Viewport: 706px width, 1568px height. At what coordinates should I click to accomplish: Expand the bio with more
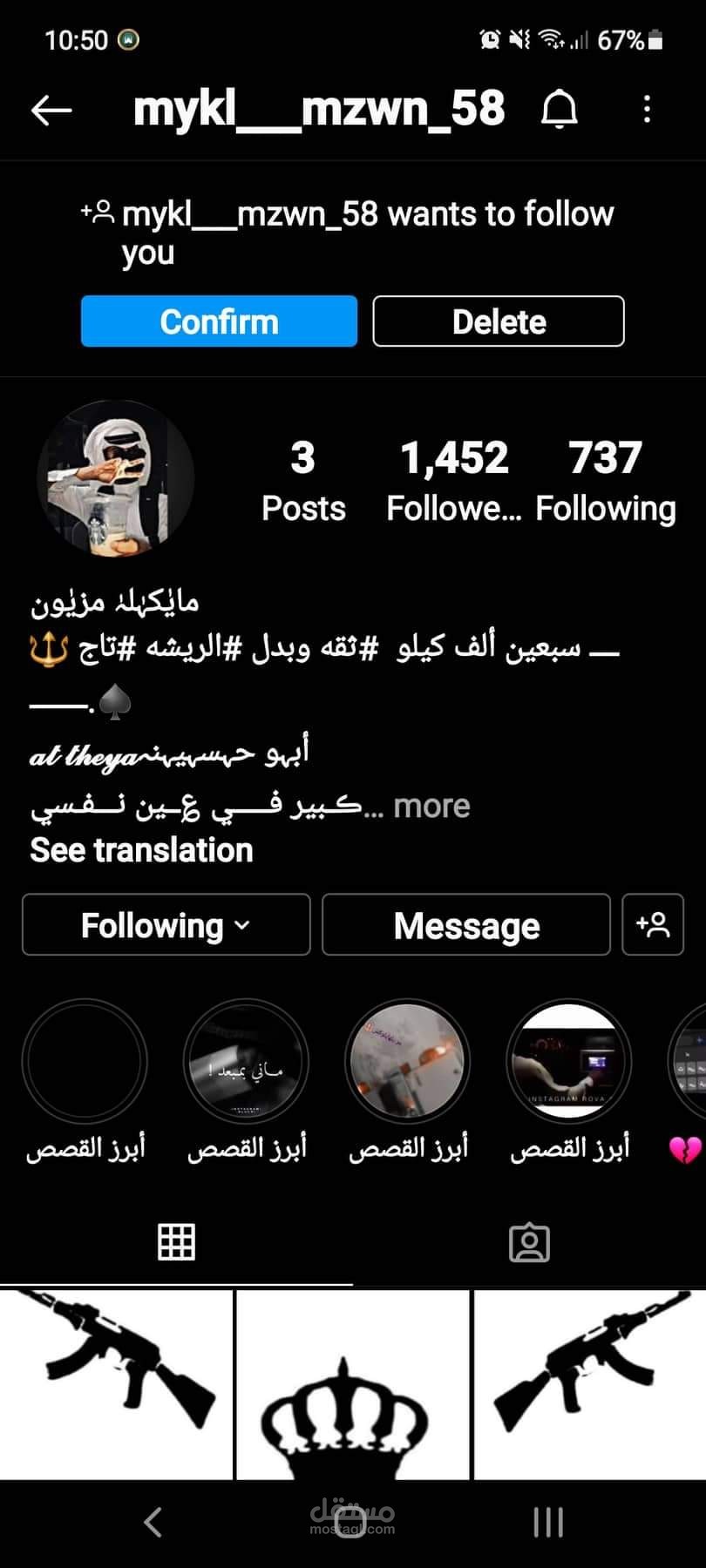point(431,807)
